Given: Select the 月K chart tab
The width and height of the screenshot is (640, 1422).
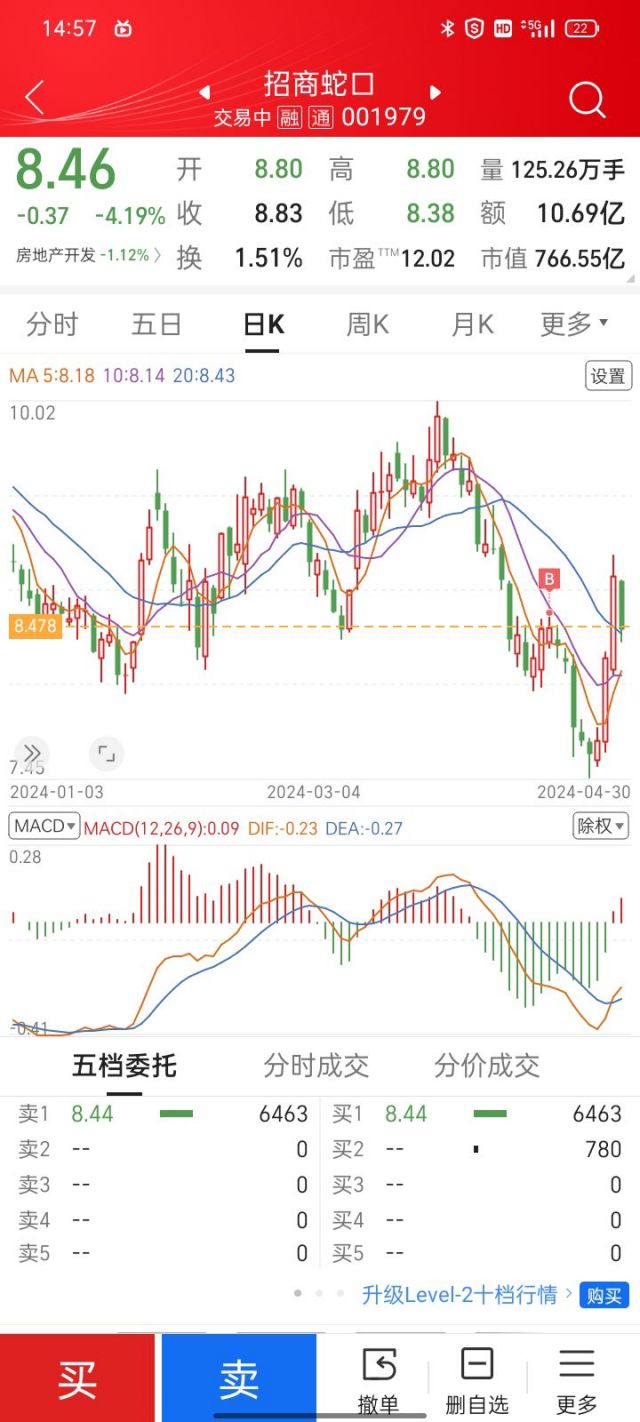Looking at the screenshot, I should click(472, 324).
